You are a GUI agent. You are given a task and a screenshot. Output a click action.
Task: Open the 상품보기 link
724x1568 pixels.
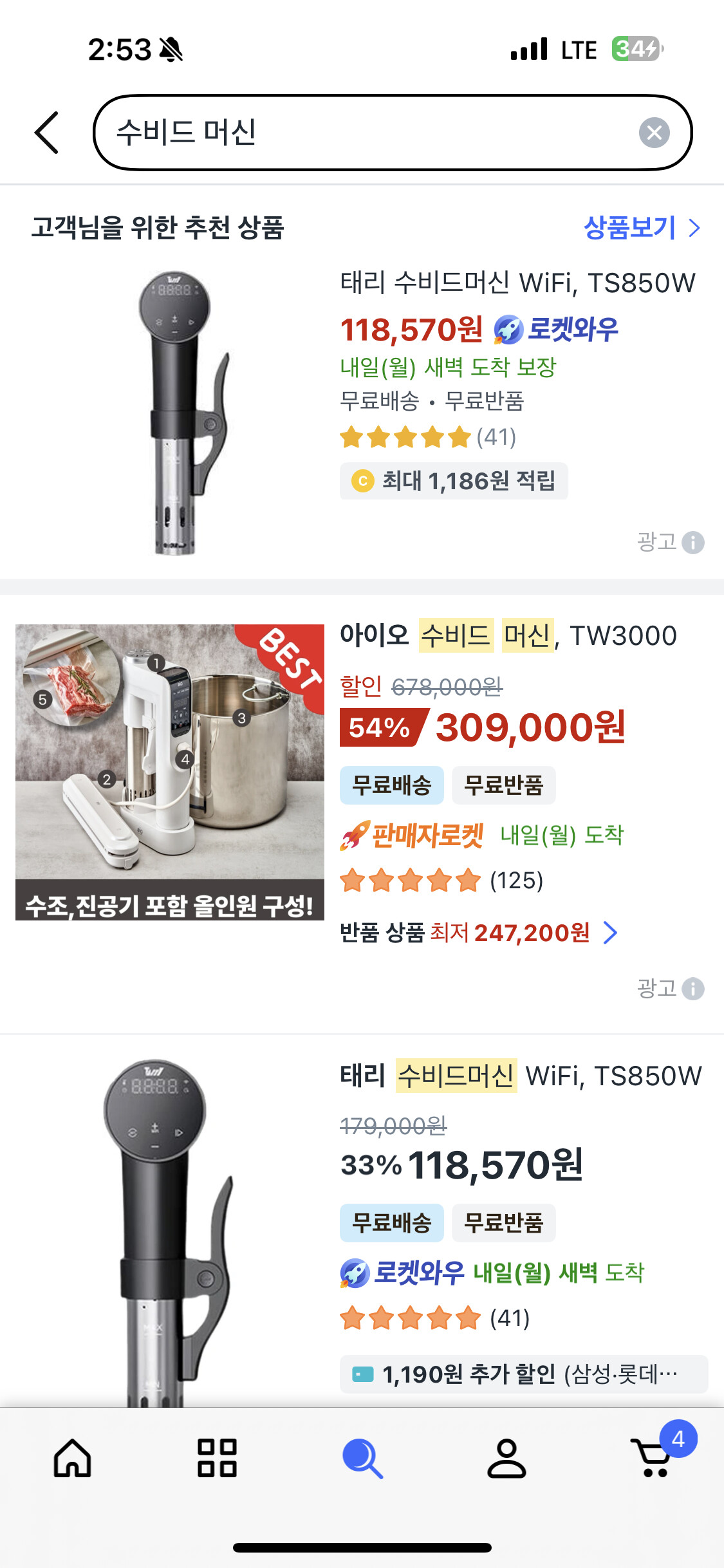tap(641, 228)
